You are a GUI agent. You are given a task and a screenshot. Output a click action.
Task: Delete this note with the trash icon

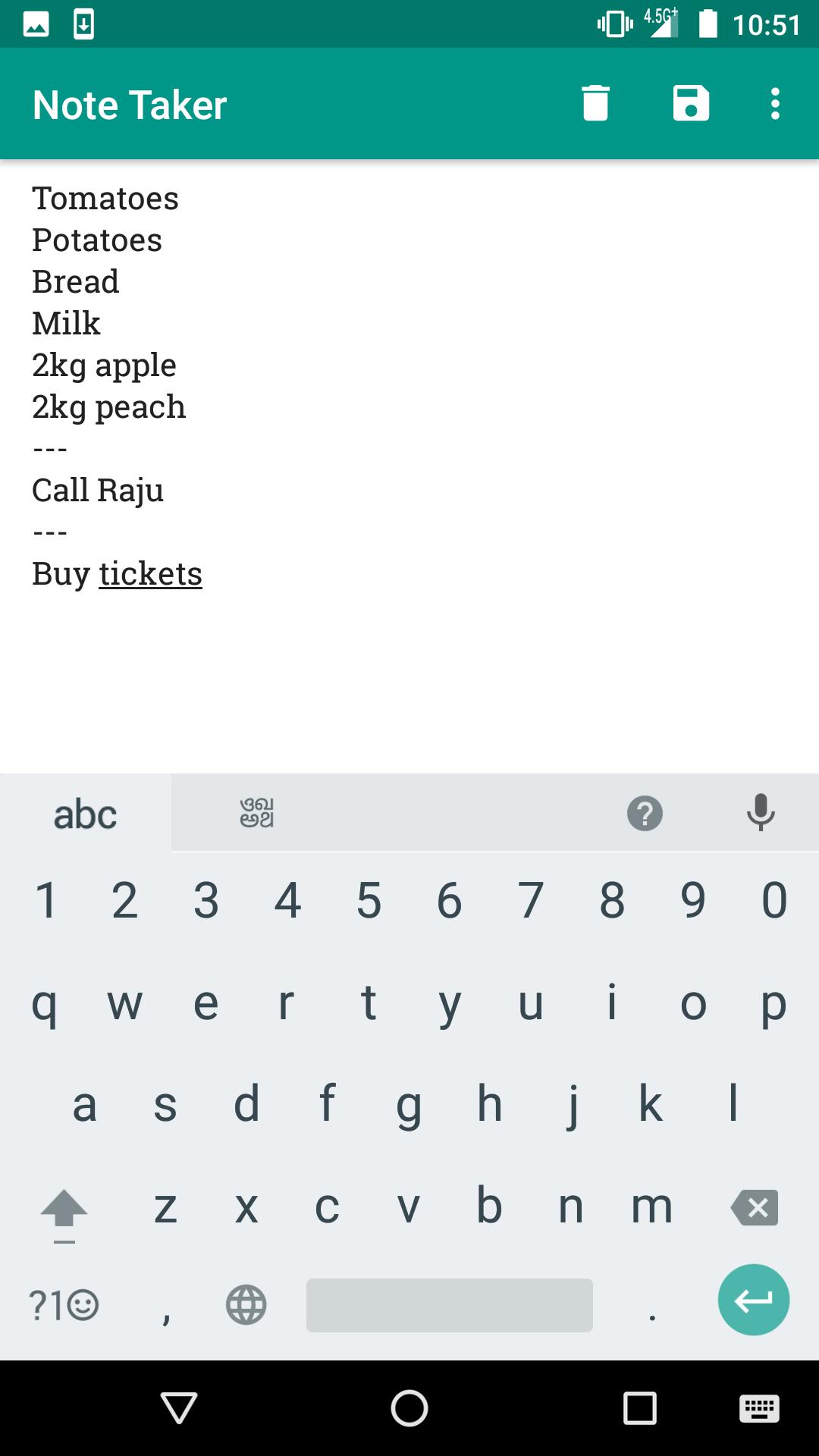[595, 104]
